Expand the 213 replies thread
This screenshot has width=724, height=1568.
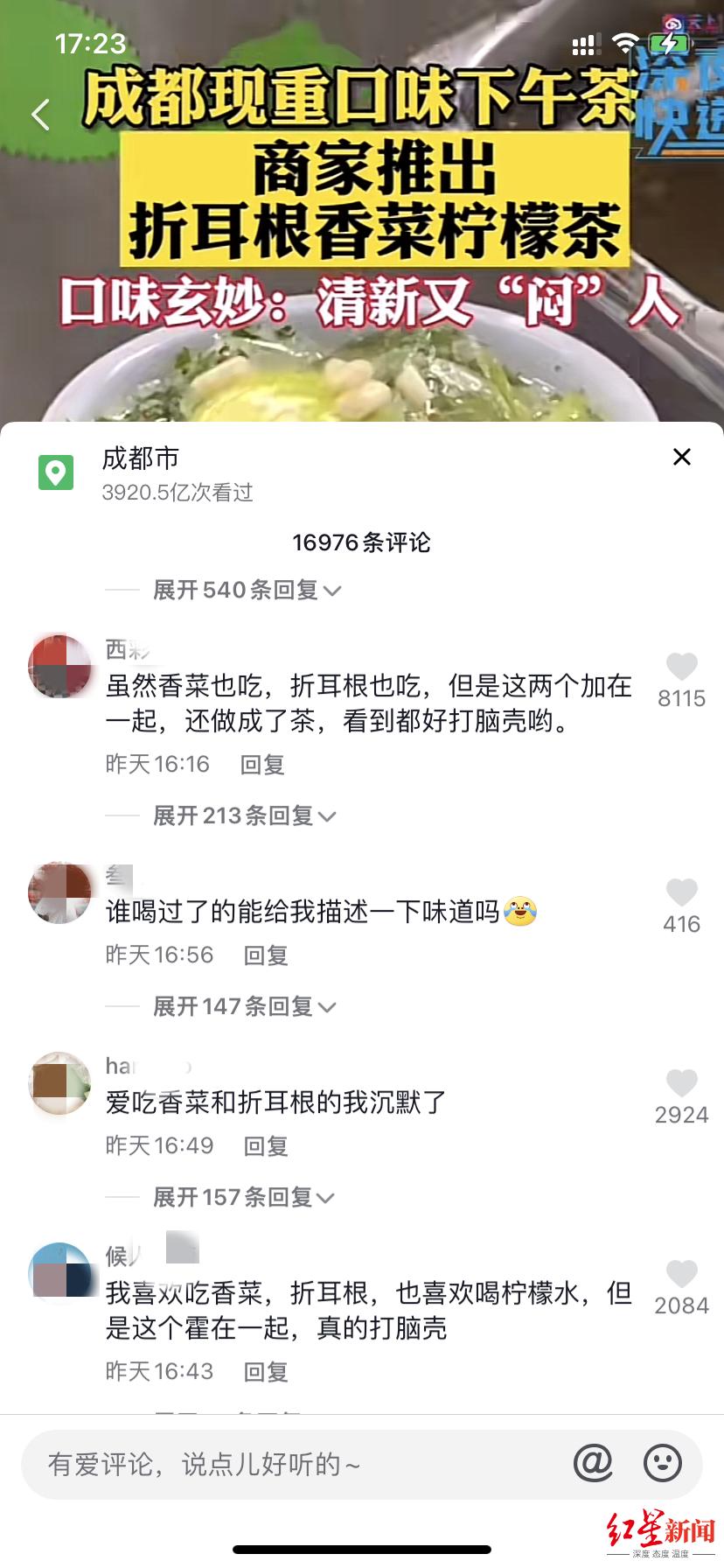(244, 816)
